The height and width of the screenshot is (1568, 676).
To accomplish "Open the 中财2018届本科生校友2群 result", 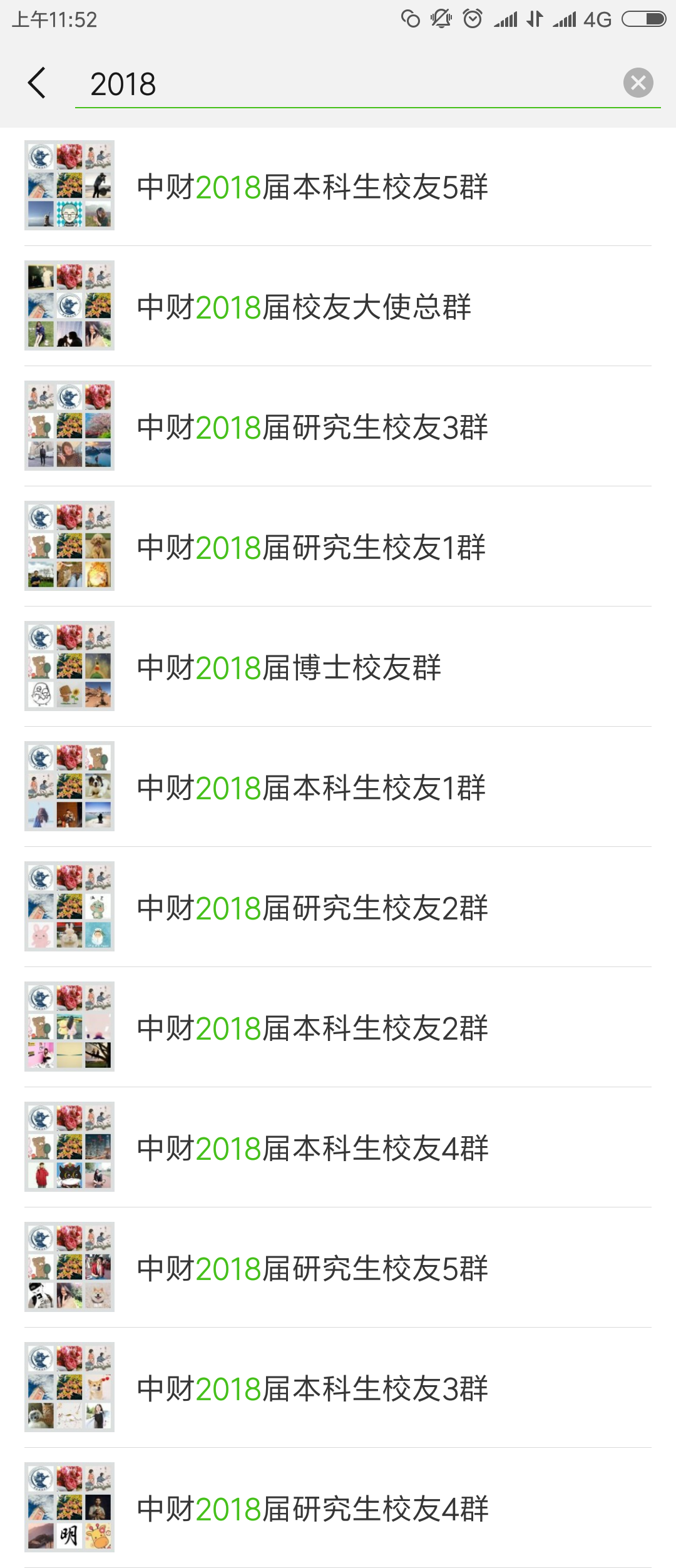I will coord(338,1028).
